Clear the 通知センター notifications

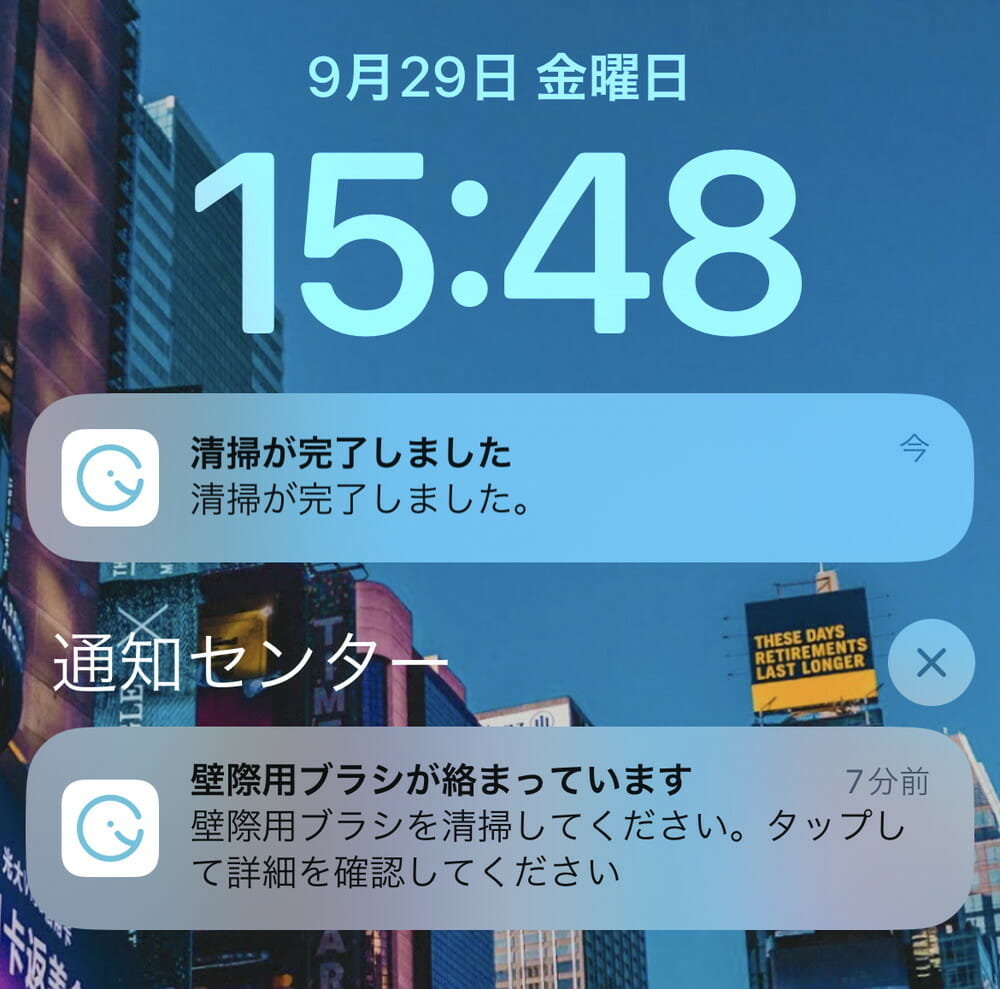click(930, 663)
